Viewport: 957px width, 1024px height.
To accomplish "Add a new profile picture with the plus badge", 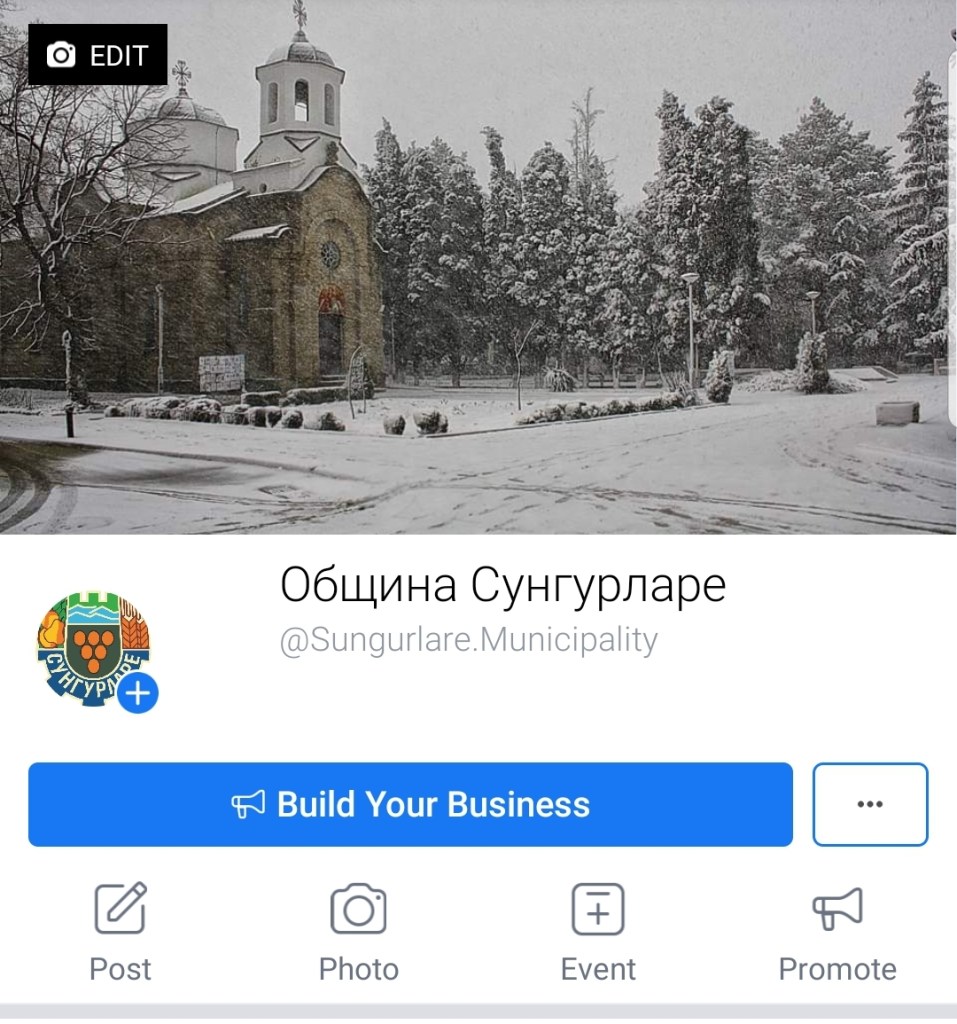I will [x=138, y=692].
